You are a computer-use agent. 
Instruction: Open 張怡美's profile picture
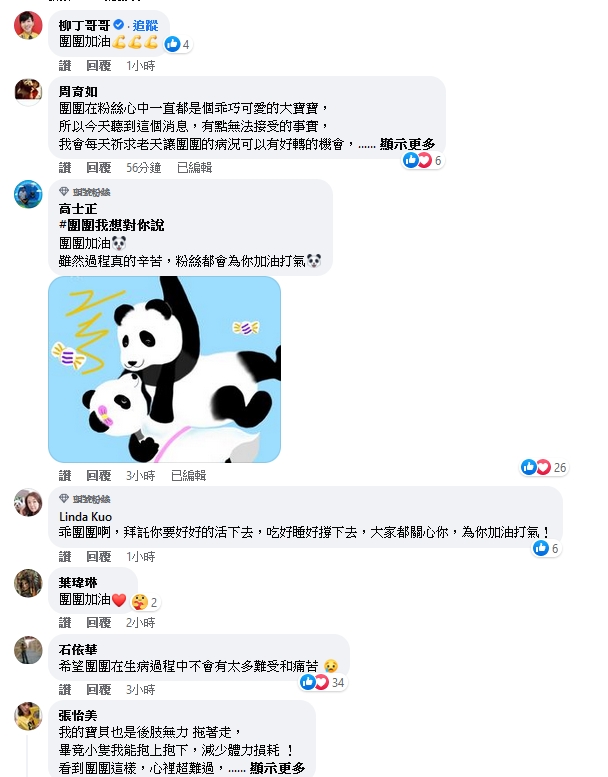tap(28, 716)
